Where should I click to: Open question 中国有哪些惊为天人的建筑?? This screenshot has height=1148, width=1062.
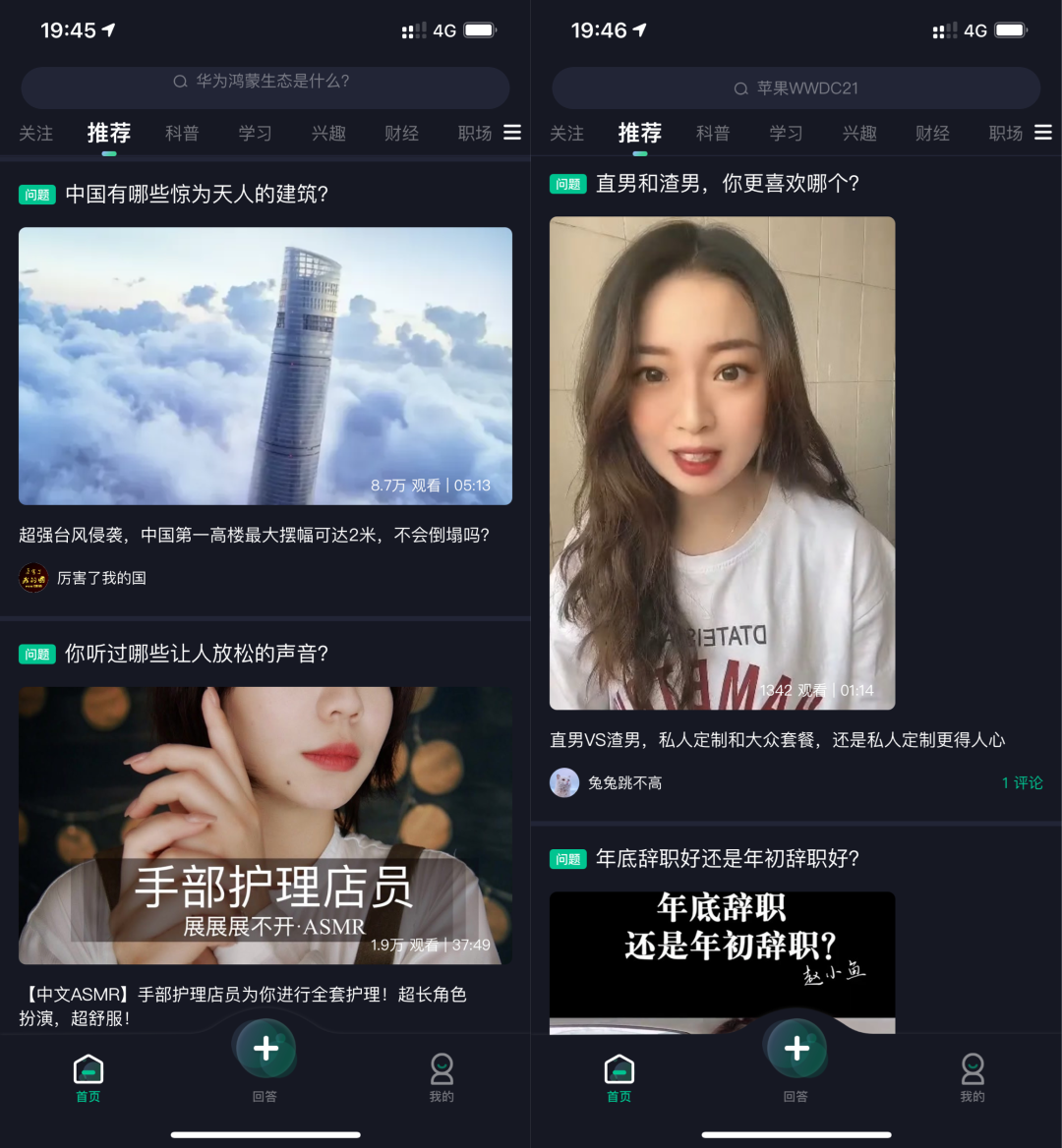(x=197, y=195)
